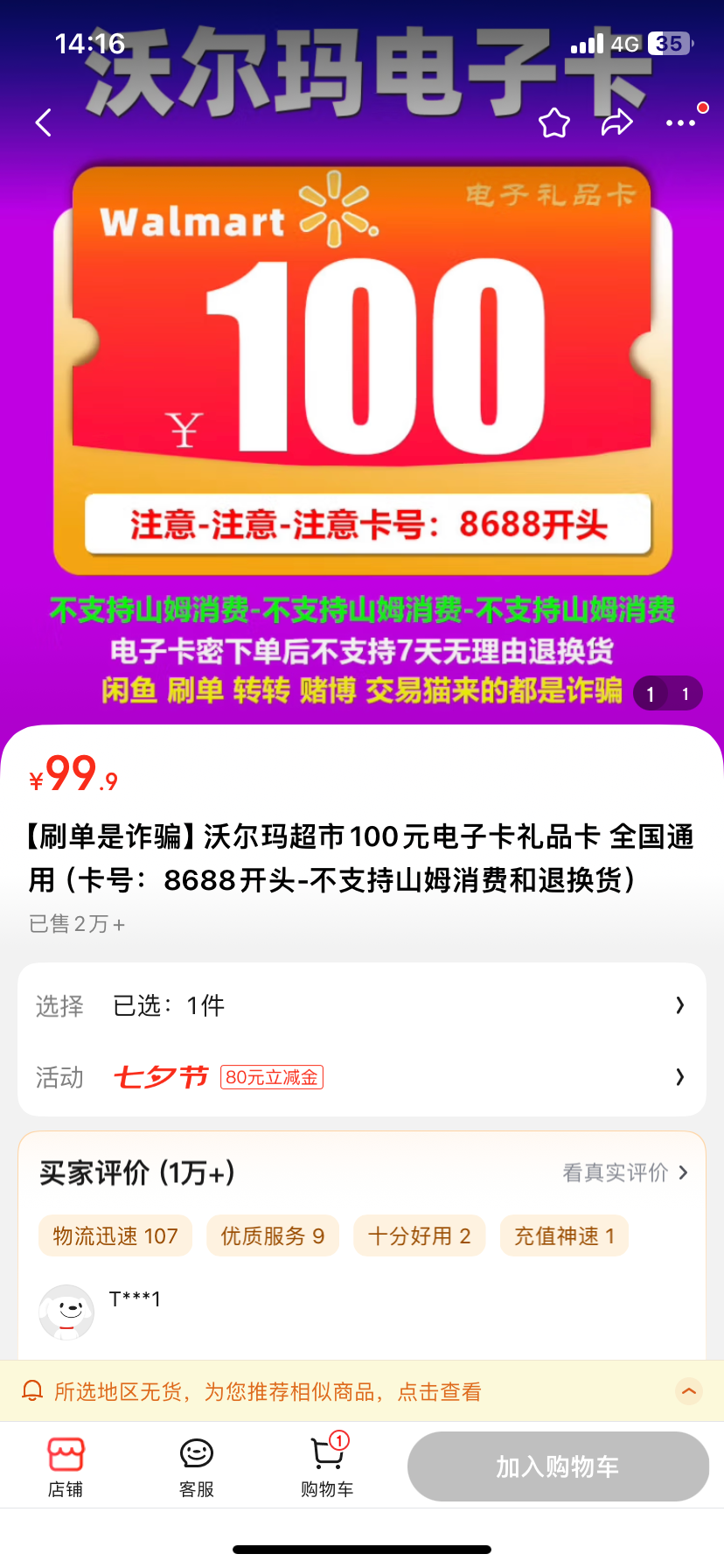Open the 七夕节 activity row
Screen dimensions: 724x1568
pos(362,1077)
